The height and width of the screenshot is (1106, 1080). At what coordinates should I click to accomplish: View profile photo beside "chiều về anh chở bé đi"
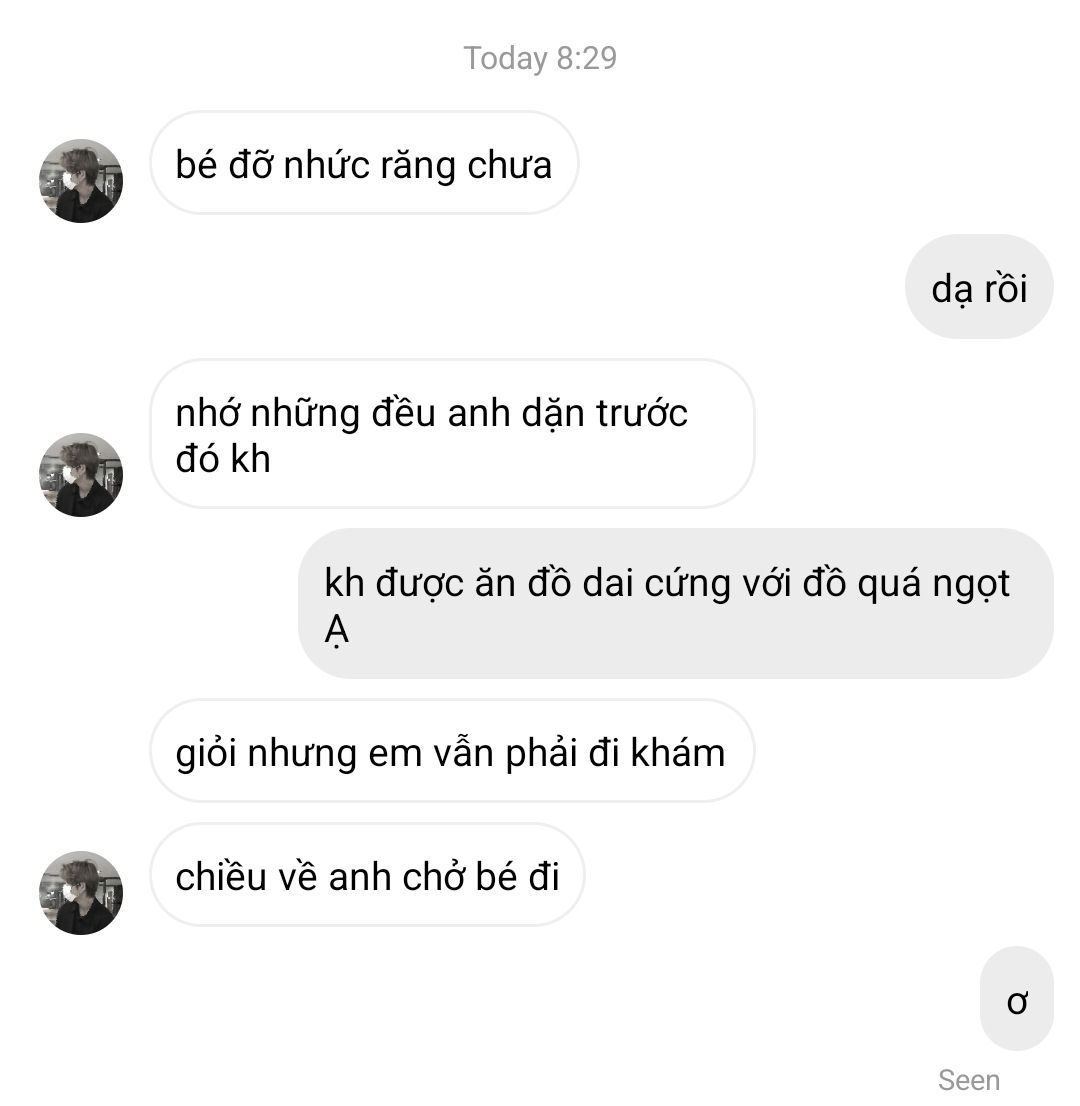[x=81, y=893]
